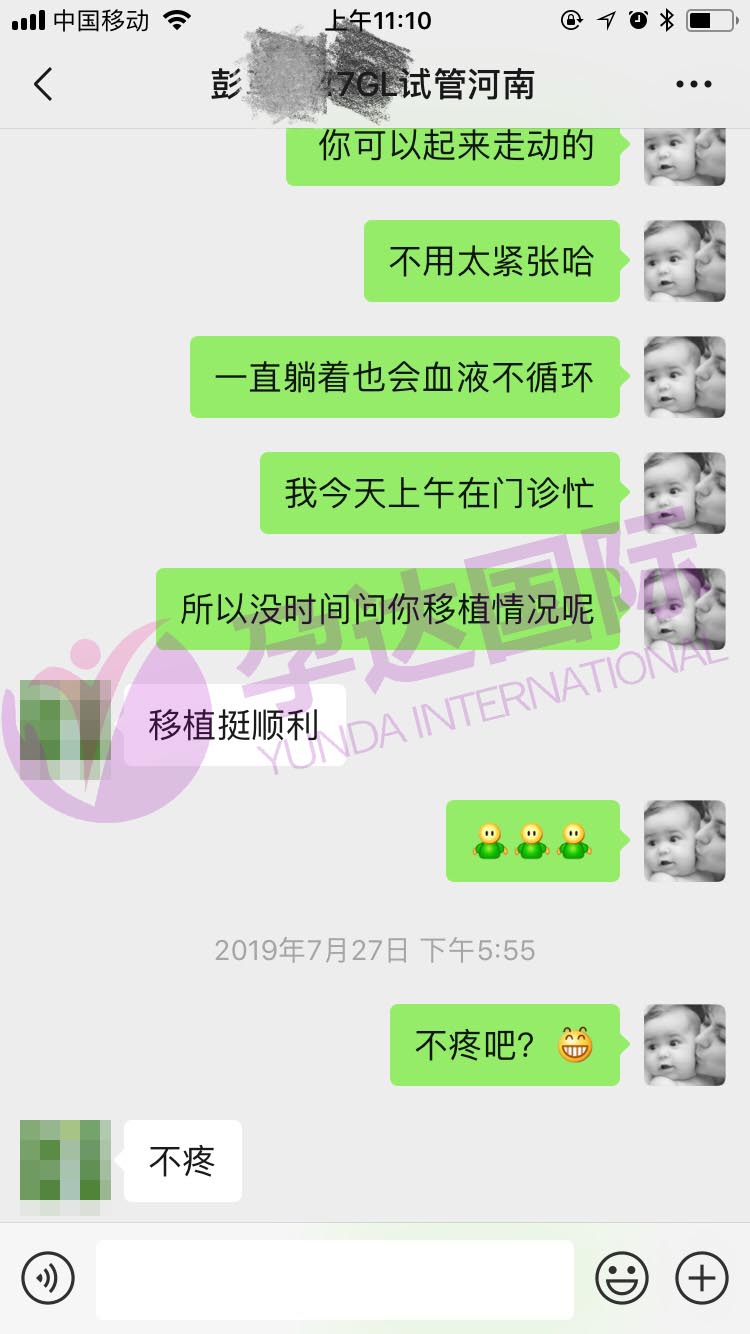The width and height of the screenshot is (750, 1334).
Task: Open the plus attachments menu
Action: pyautogui.click(x=702, y=1278)
